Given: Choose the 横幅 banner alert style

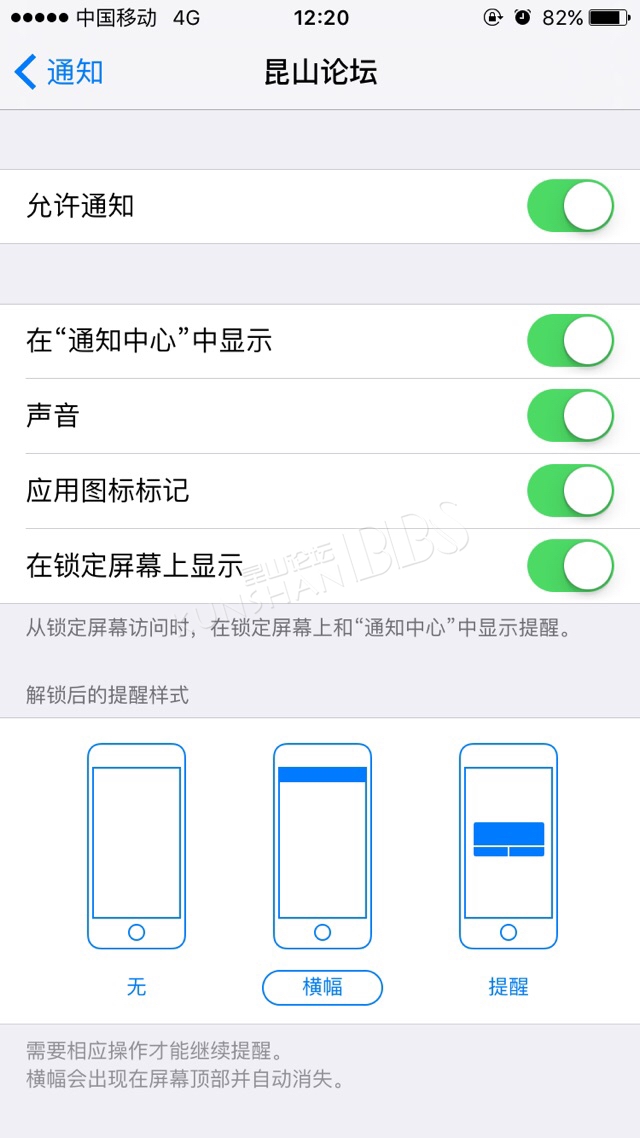Looking at the screenshot, I should [322, 869].
